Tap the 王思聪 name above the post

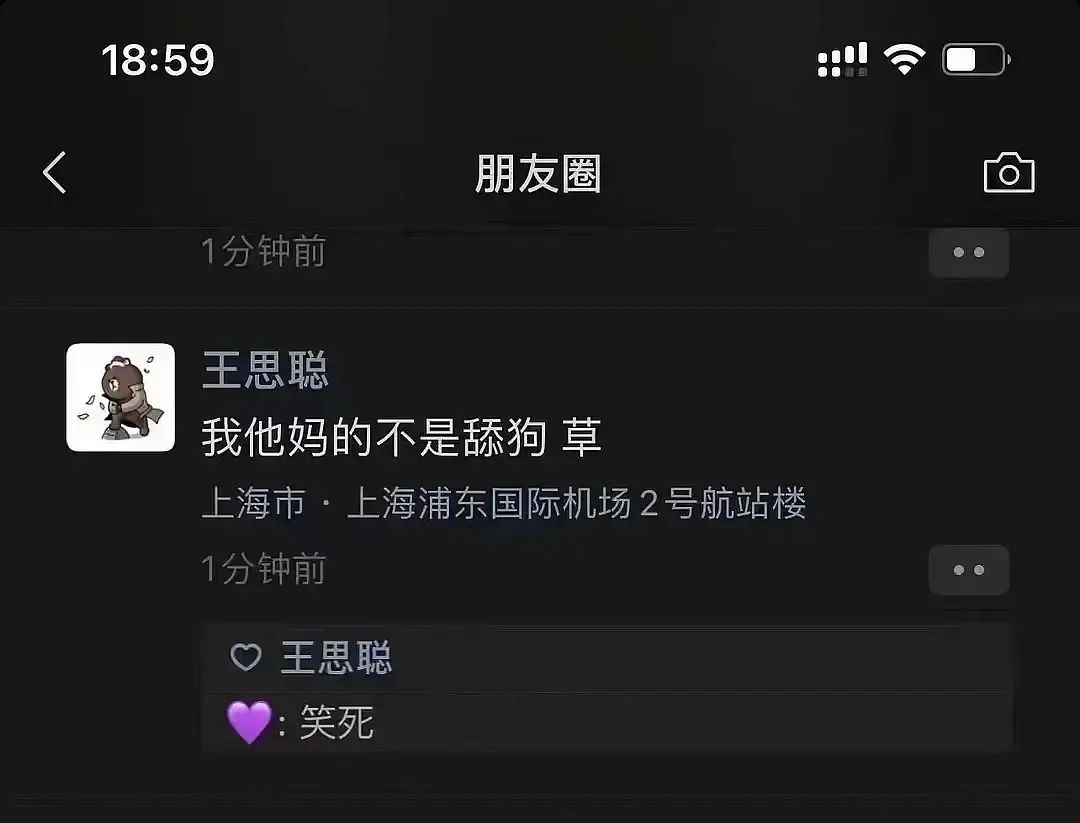(x=265, y=370)
